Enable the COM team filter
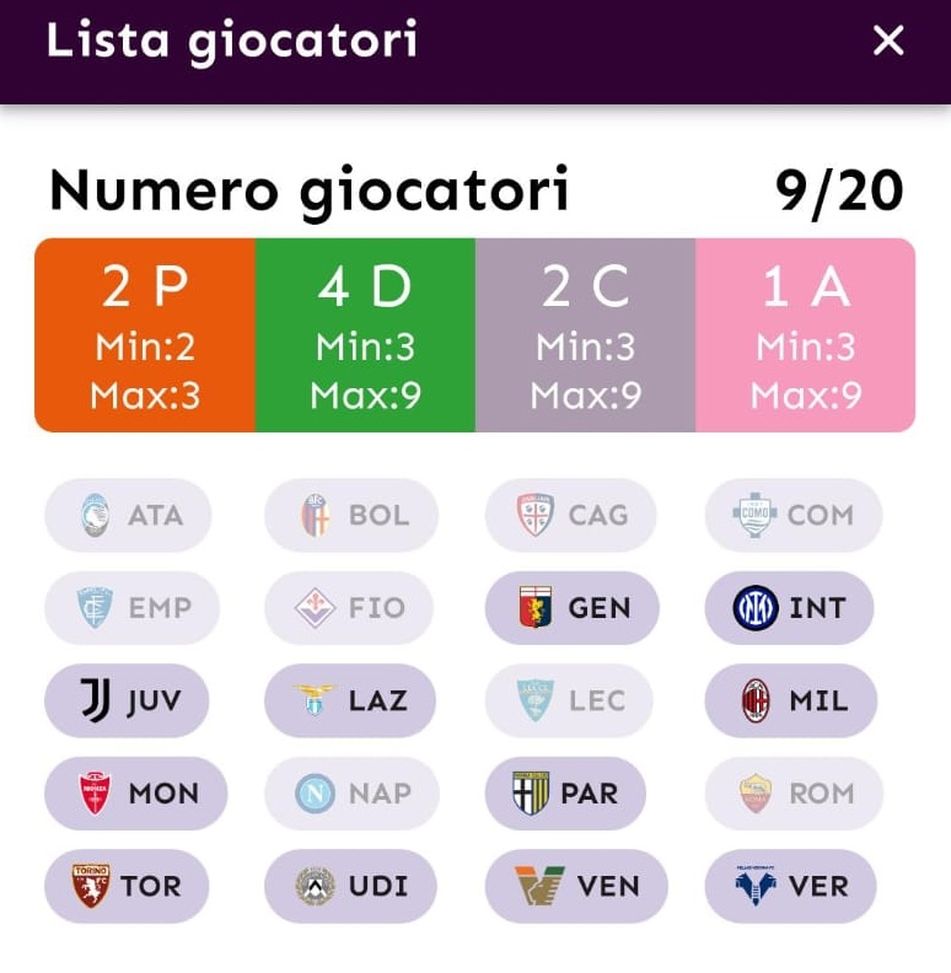This screenshot has width=951, height=973. (790, 515)
